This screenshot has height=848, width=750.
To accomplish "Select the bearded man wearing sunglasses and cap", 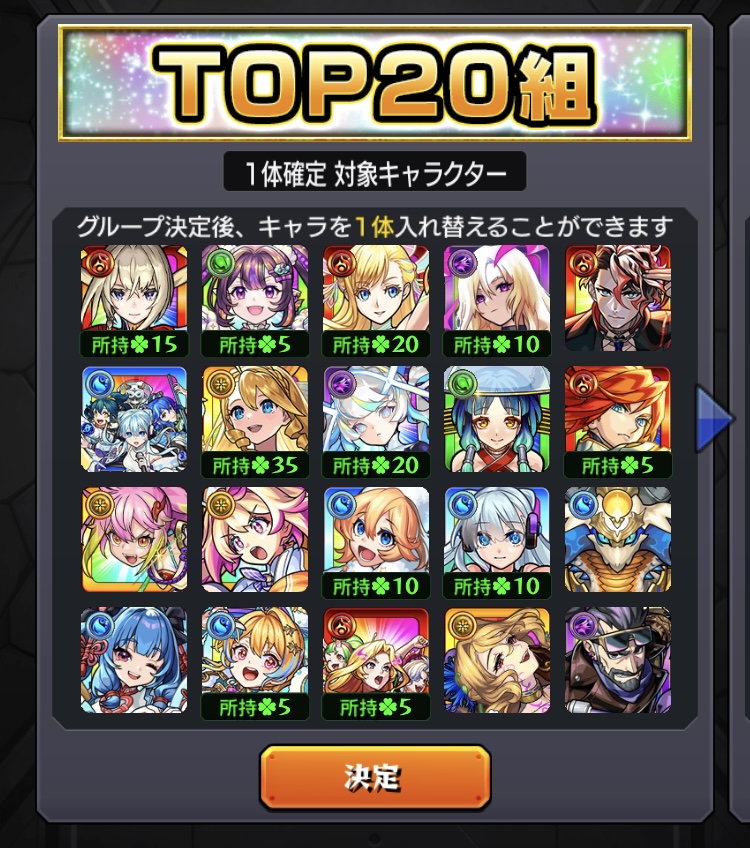I will coord(617,660).
